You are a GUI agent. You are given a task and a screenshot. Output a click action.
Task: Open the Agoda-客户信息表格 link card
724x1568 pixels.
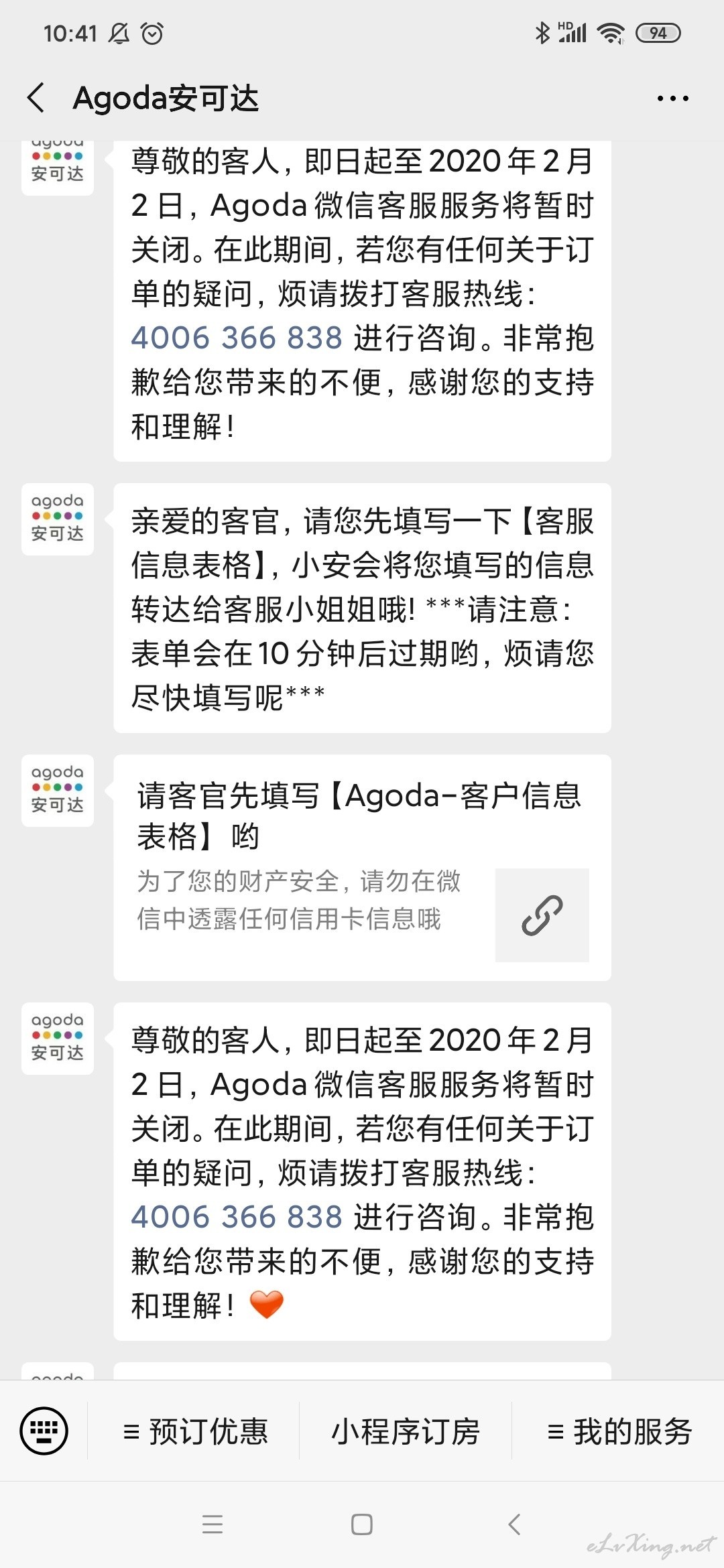pyautogui.click(x=362, y=868)
